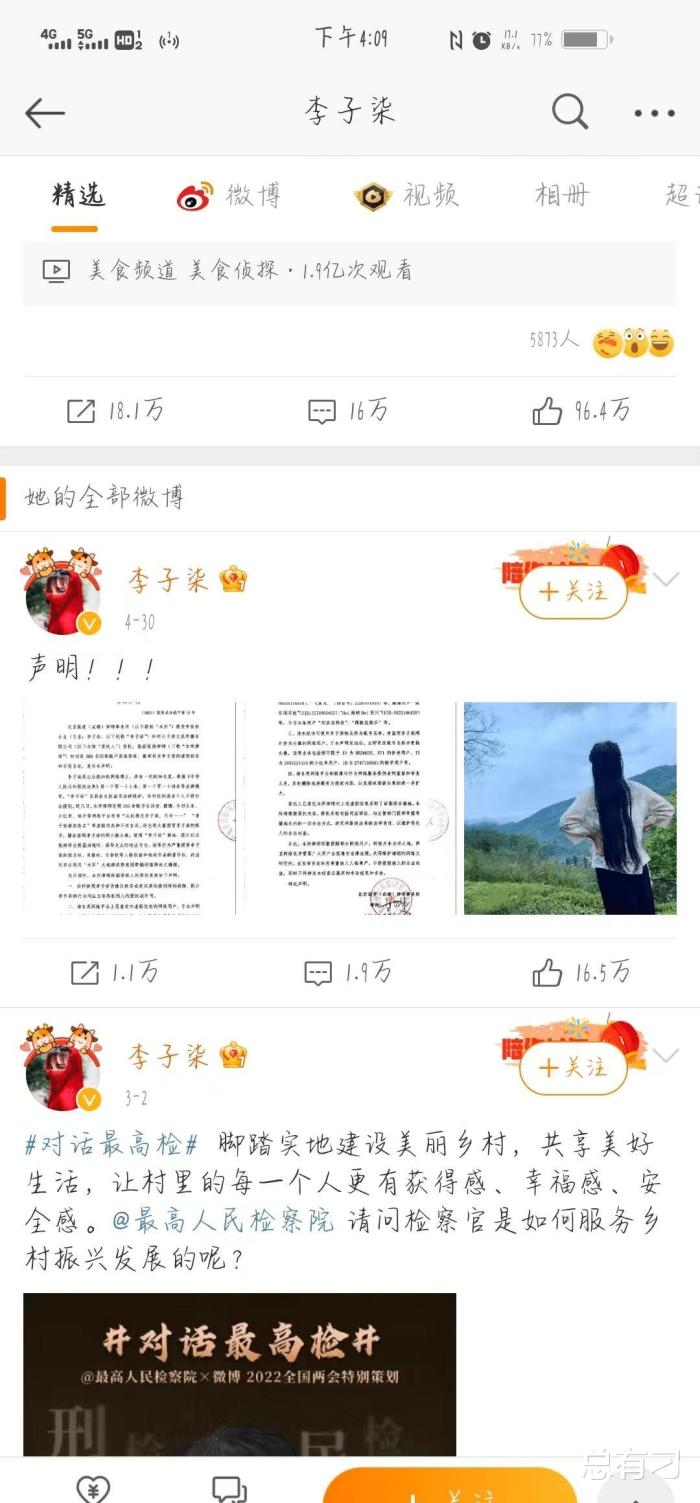Comment on the 声明 post with 1.9万 comments
Viewport: 700px width, 1503px height.
pyautogui.click(x=348, y=971)
